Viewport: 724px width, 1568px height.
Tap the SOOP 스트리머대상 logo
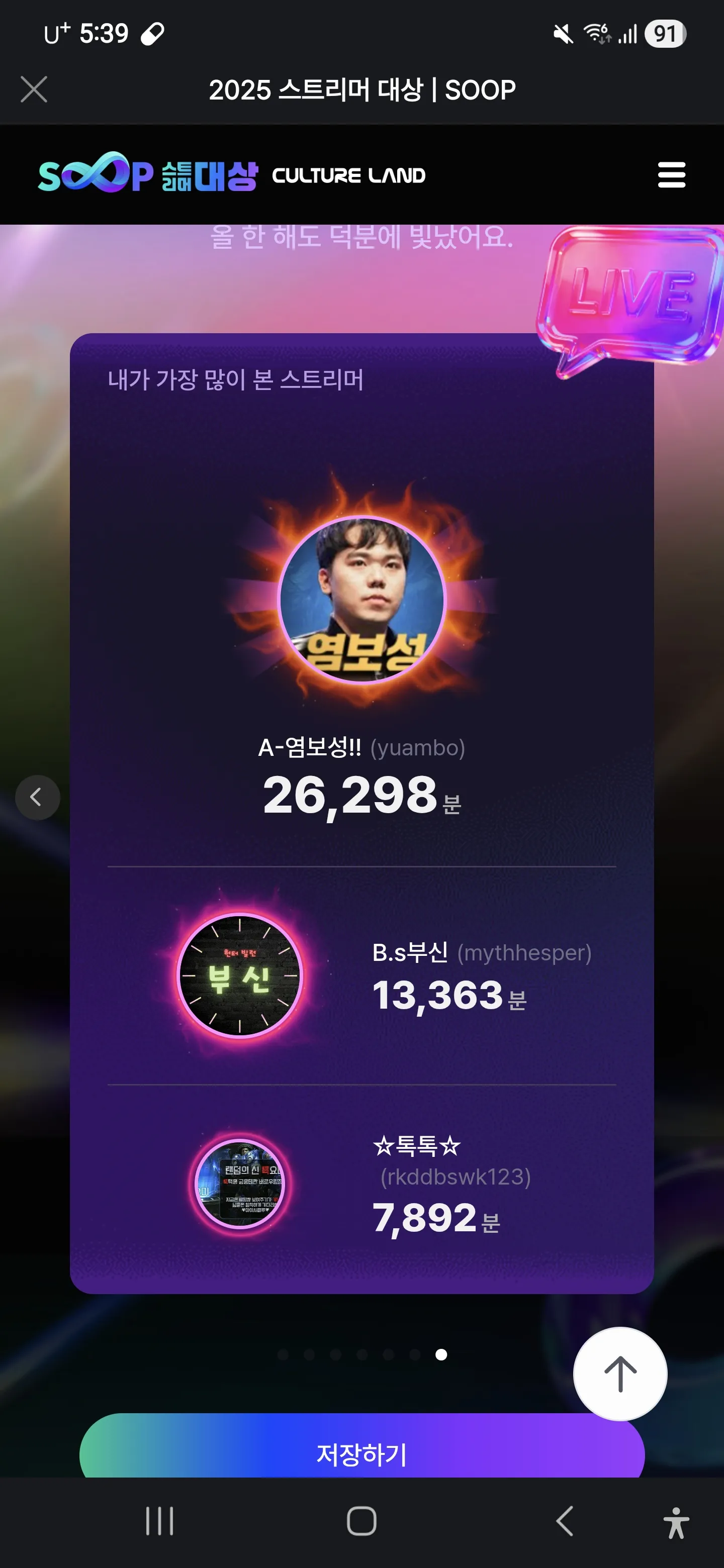148,175
